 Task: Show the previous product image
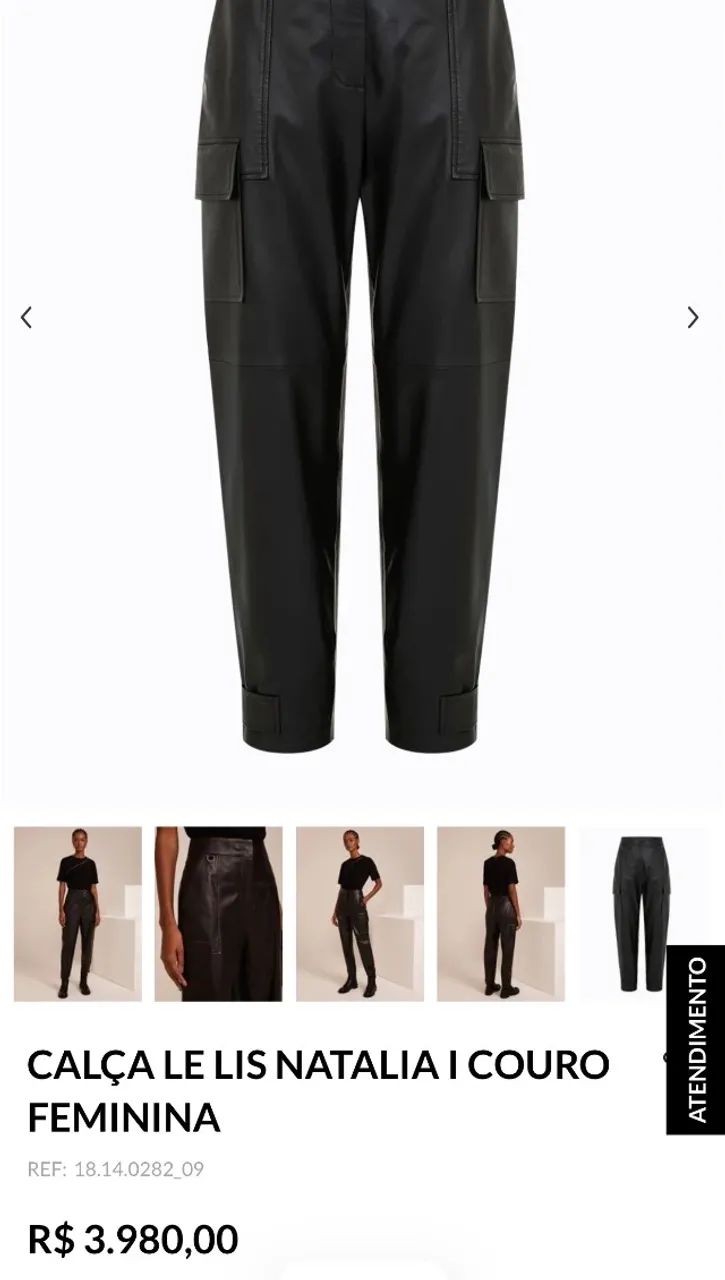tap(26, 318)
